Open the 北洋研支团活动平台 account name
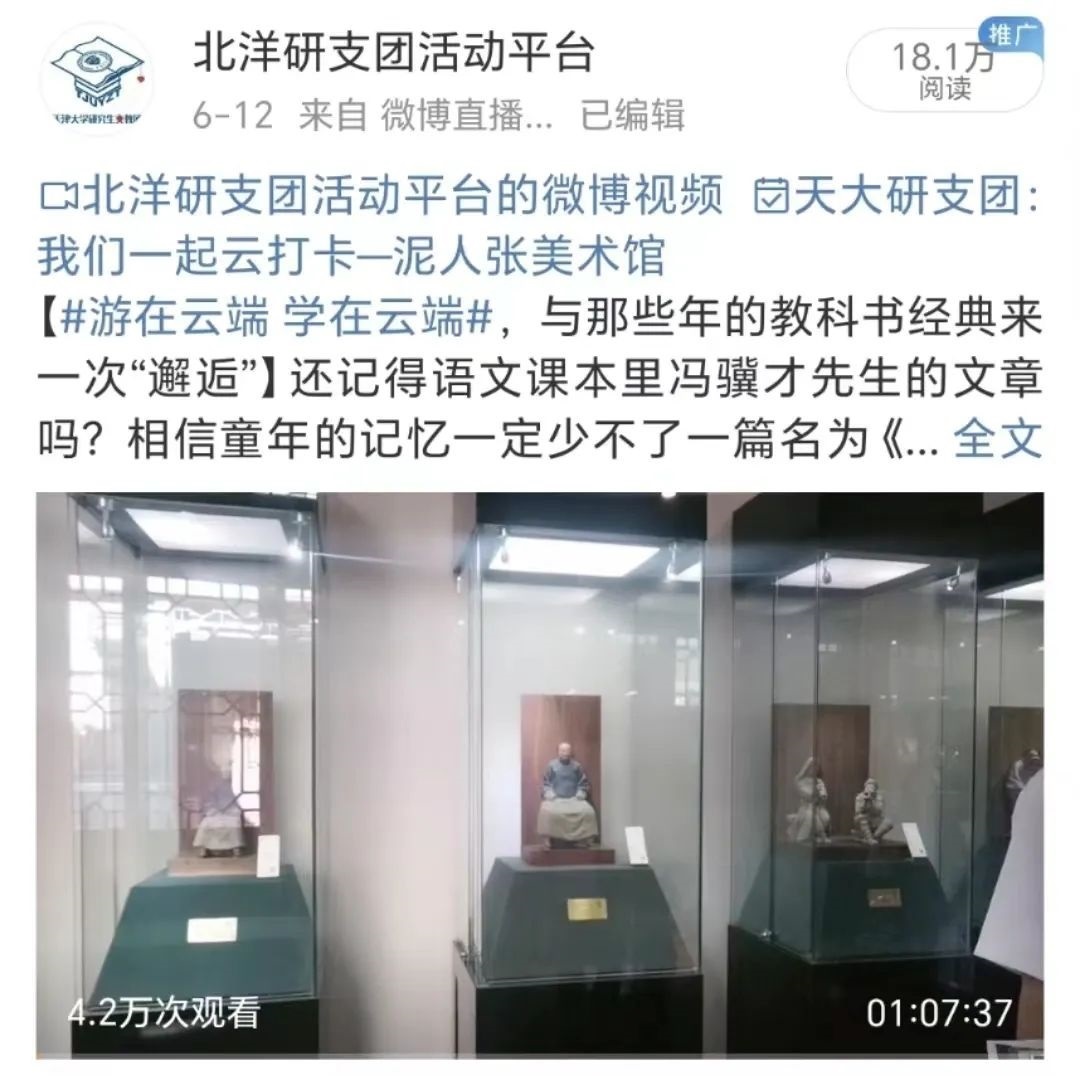This screenshot has width=1080, height=1076. (393, 53)
